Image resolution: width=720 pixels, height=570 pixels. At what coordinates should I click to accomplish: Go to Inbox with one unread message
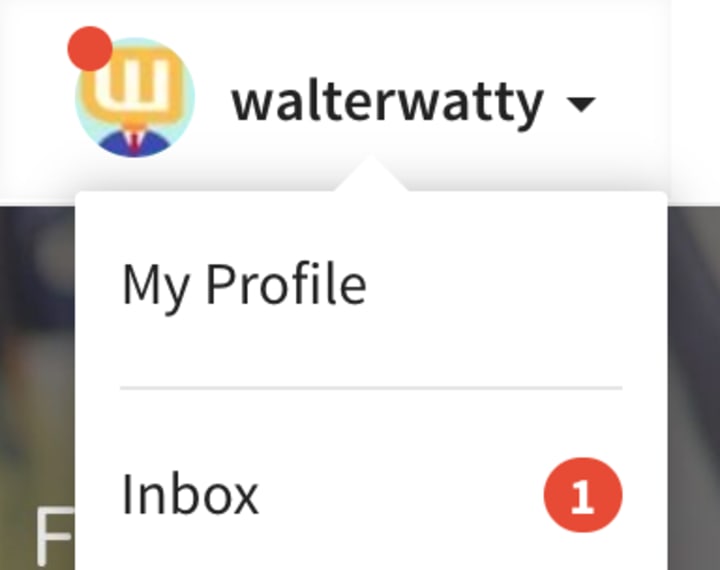click(x=190, y=494)
